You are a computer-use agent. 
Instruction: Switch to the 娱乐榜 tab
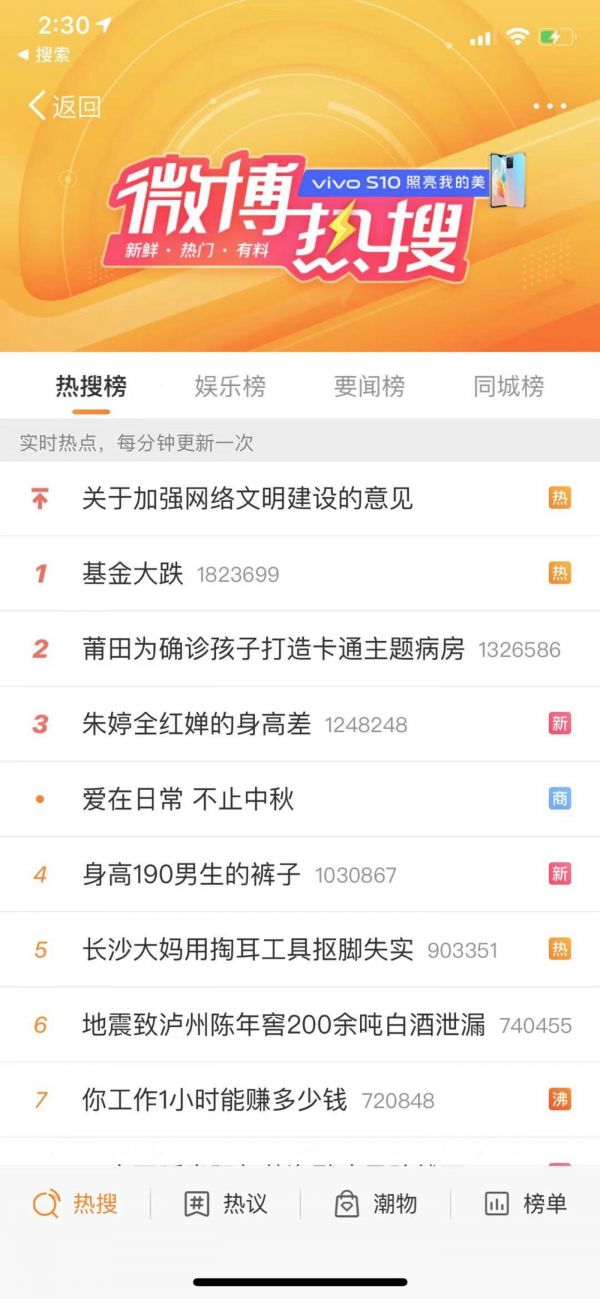(230, 386)
